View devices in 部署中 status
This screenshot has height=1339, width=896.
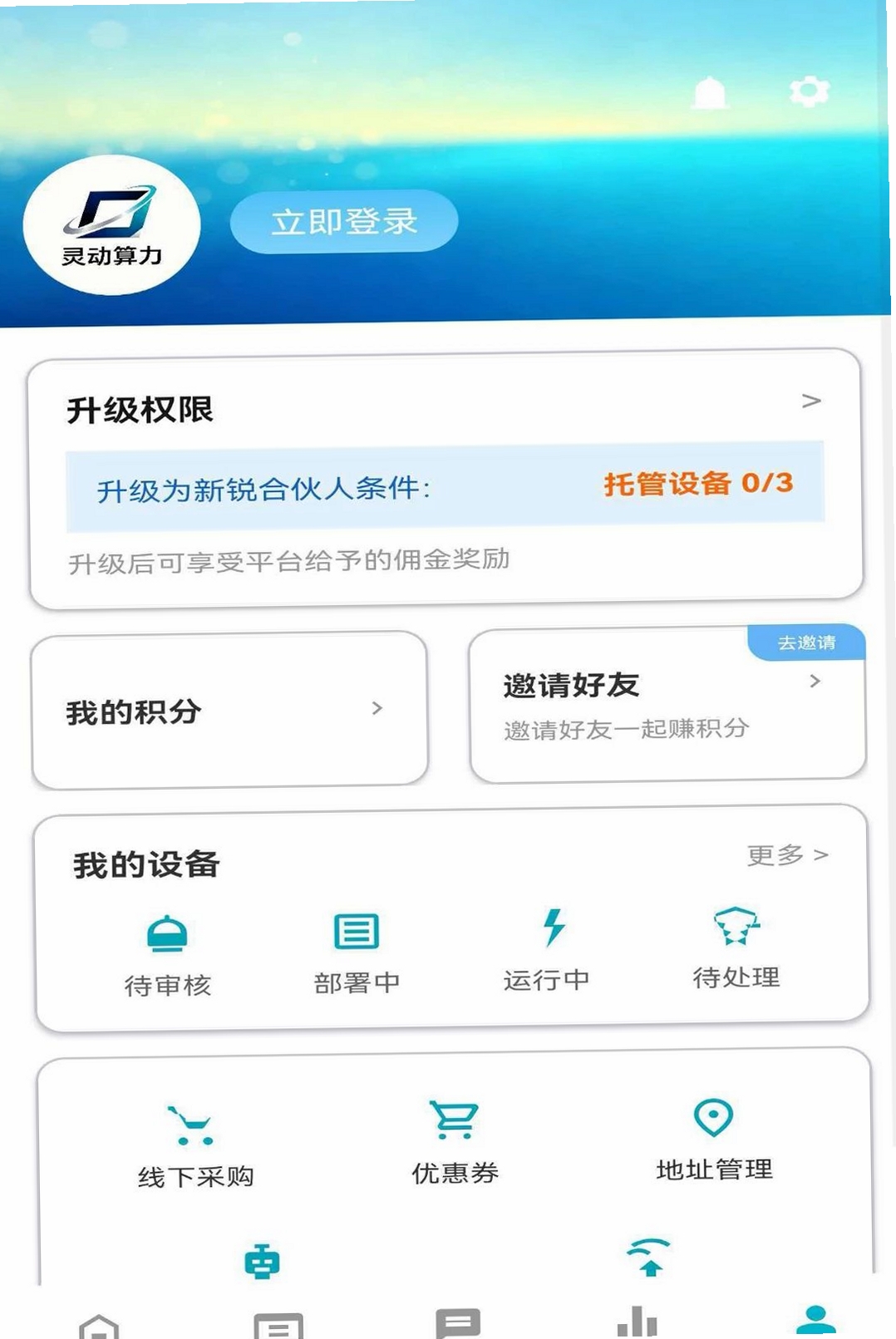tap(357, 954)
